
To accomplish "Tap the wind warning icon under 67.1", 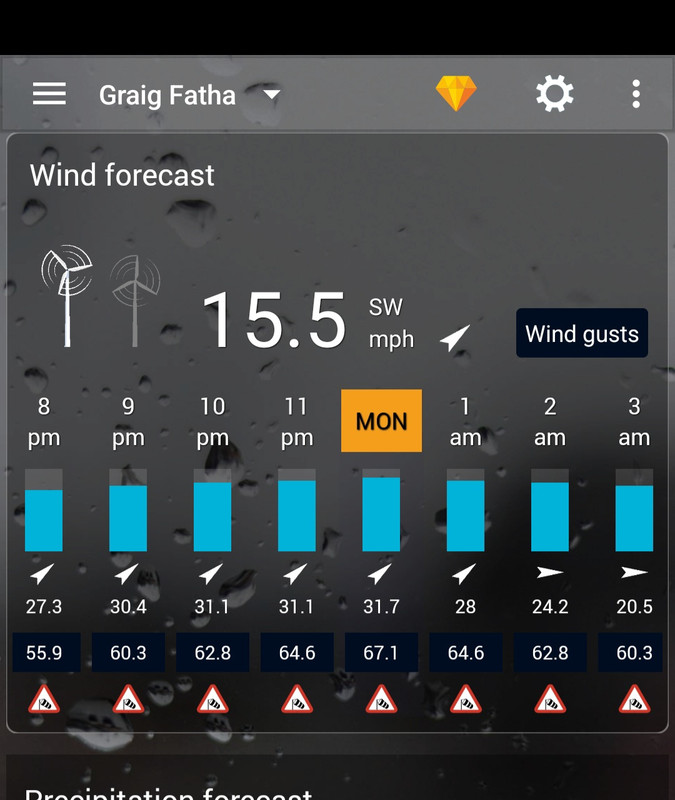I will (381, 699).
